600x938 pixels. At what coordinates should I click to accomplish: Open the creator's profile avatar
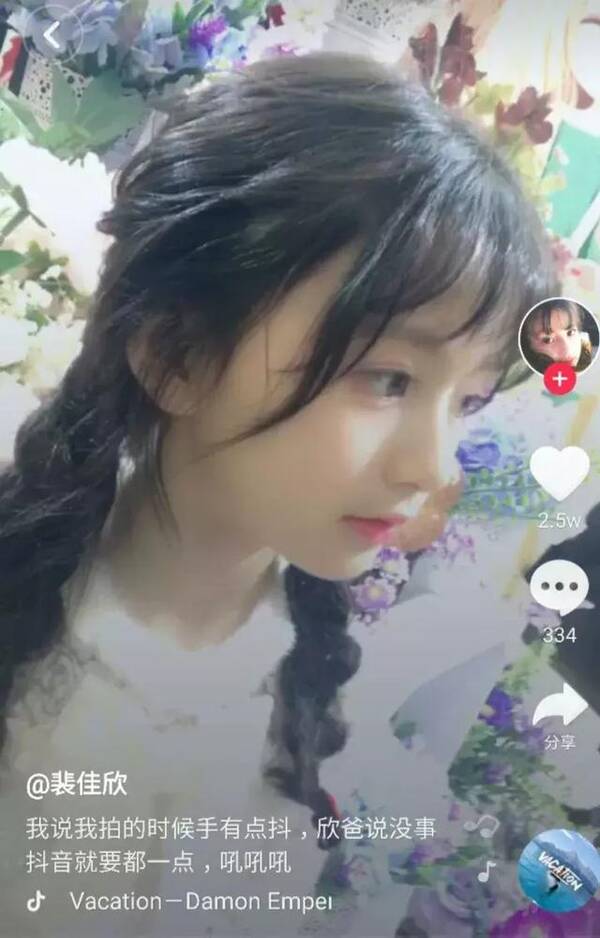pos(558,337)
